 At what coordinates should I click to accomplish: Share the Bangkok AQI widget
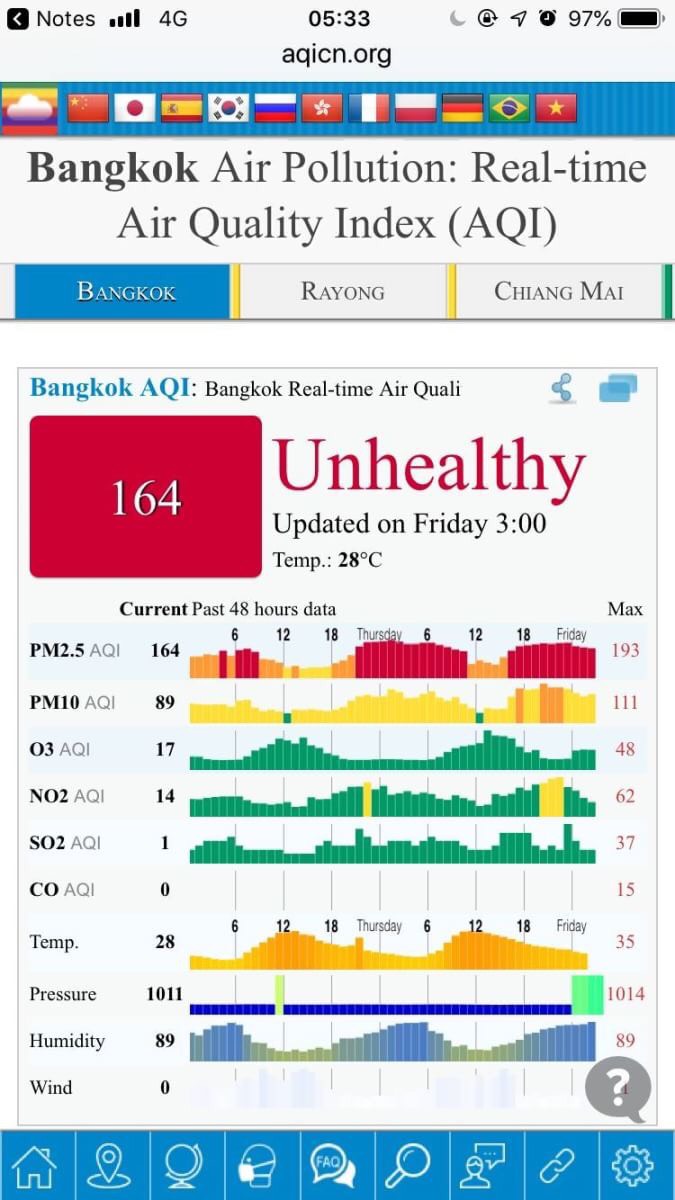coord(563,388)
